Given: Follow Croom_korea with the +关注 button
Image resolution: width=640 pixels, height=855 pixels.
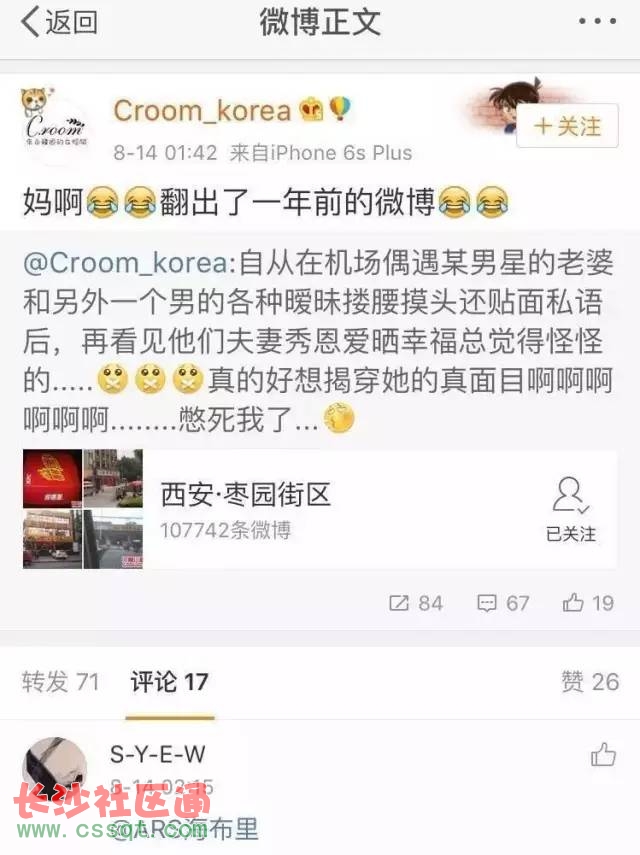Looking at the screenshot, I should pos(567,127).
